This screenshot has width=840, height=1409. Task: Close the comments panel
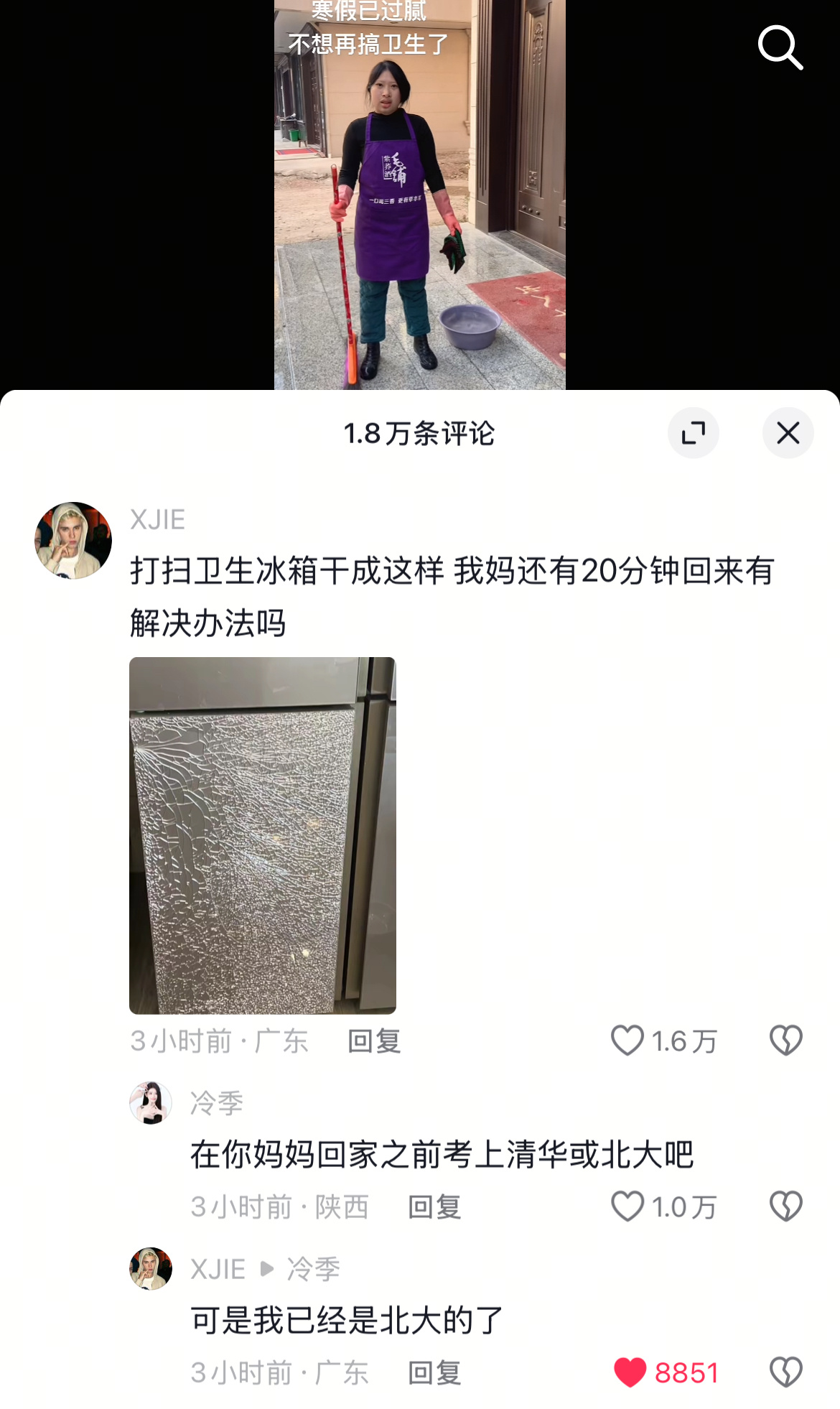(x=788, y=433)
